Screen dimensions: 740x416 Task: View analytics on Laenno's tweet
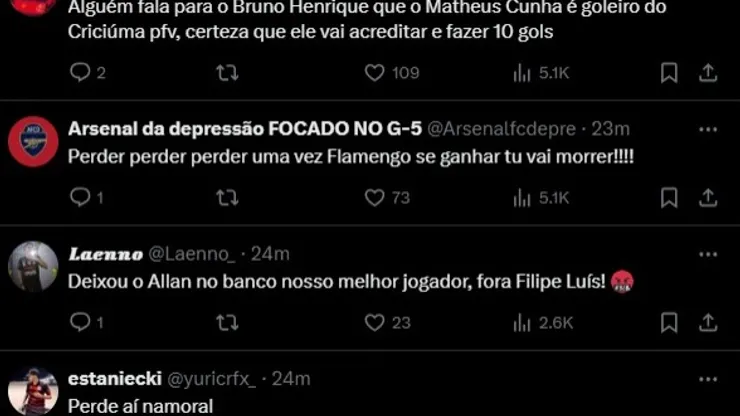click(522, 322)
